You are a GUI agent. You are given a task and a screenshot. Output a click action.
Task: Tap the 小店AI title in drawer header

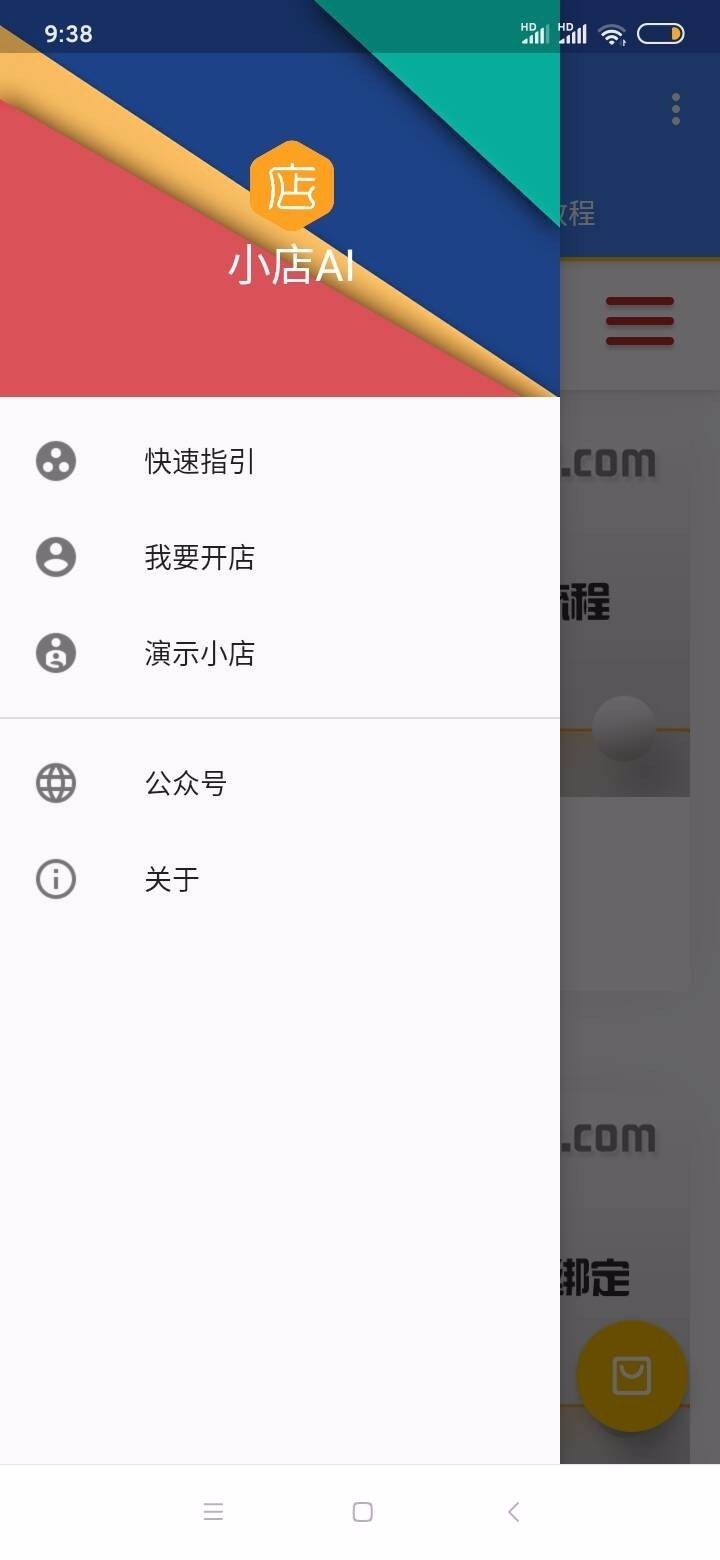click(x=292, y=266)
